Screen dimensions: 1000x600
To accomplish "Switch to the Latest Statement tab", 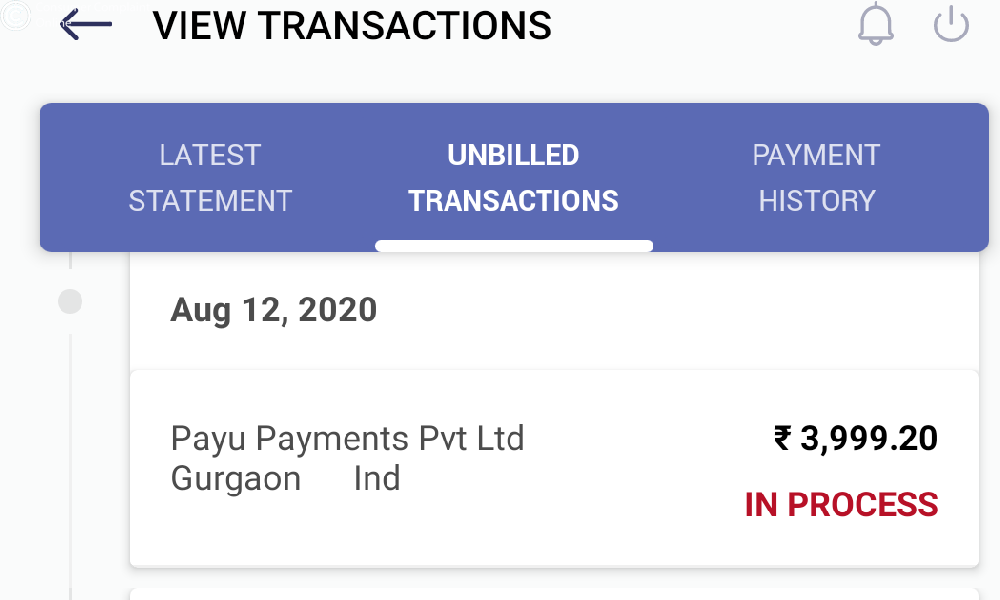I will (210, 178).
